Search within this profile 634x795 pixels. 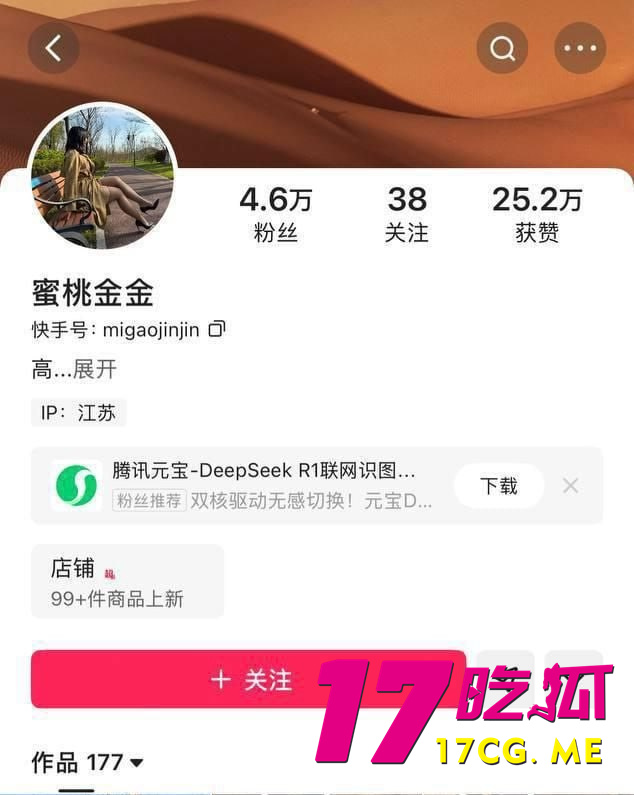[x=502, y=47]
